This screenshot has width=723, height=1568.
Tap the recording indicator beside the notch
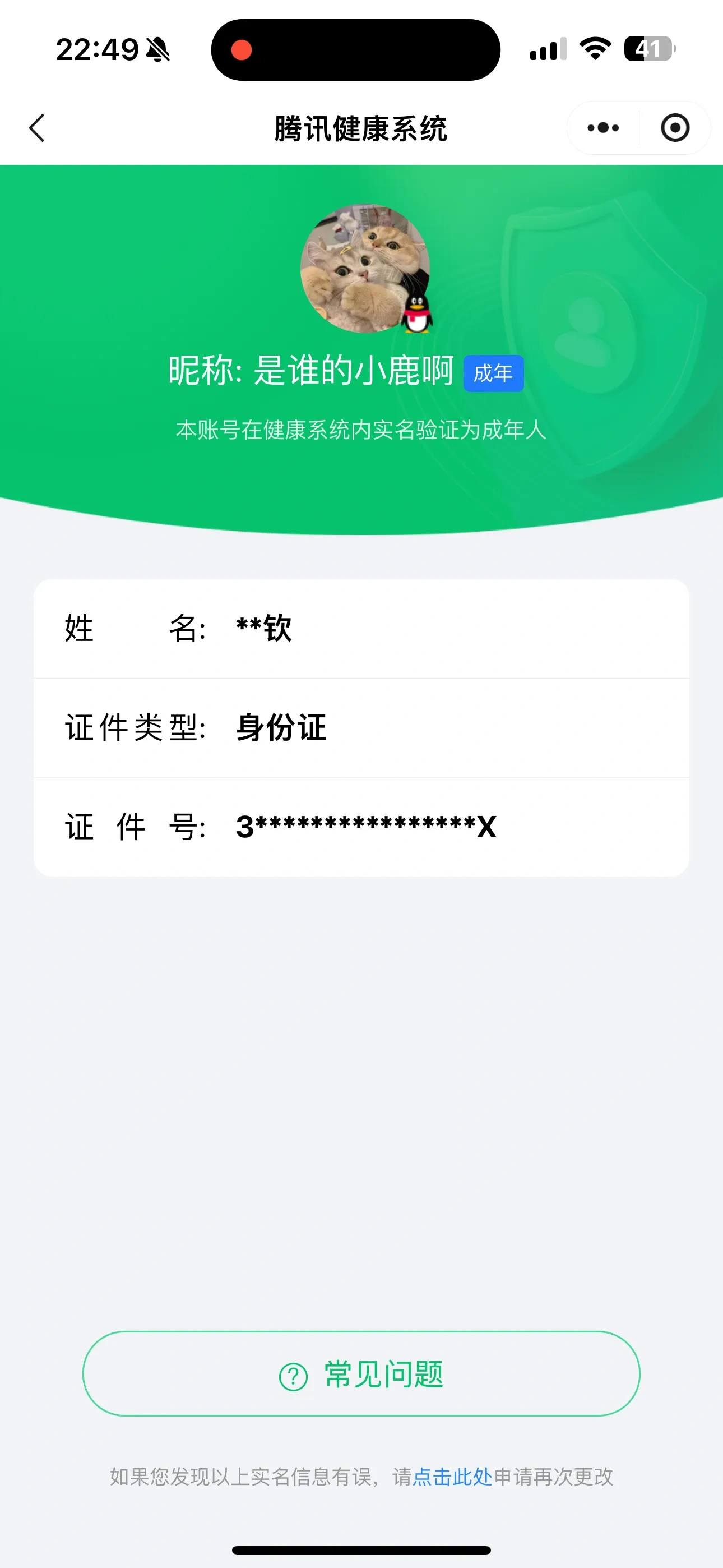pyautogui.click(x=243, y=52)
